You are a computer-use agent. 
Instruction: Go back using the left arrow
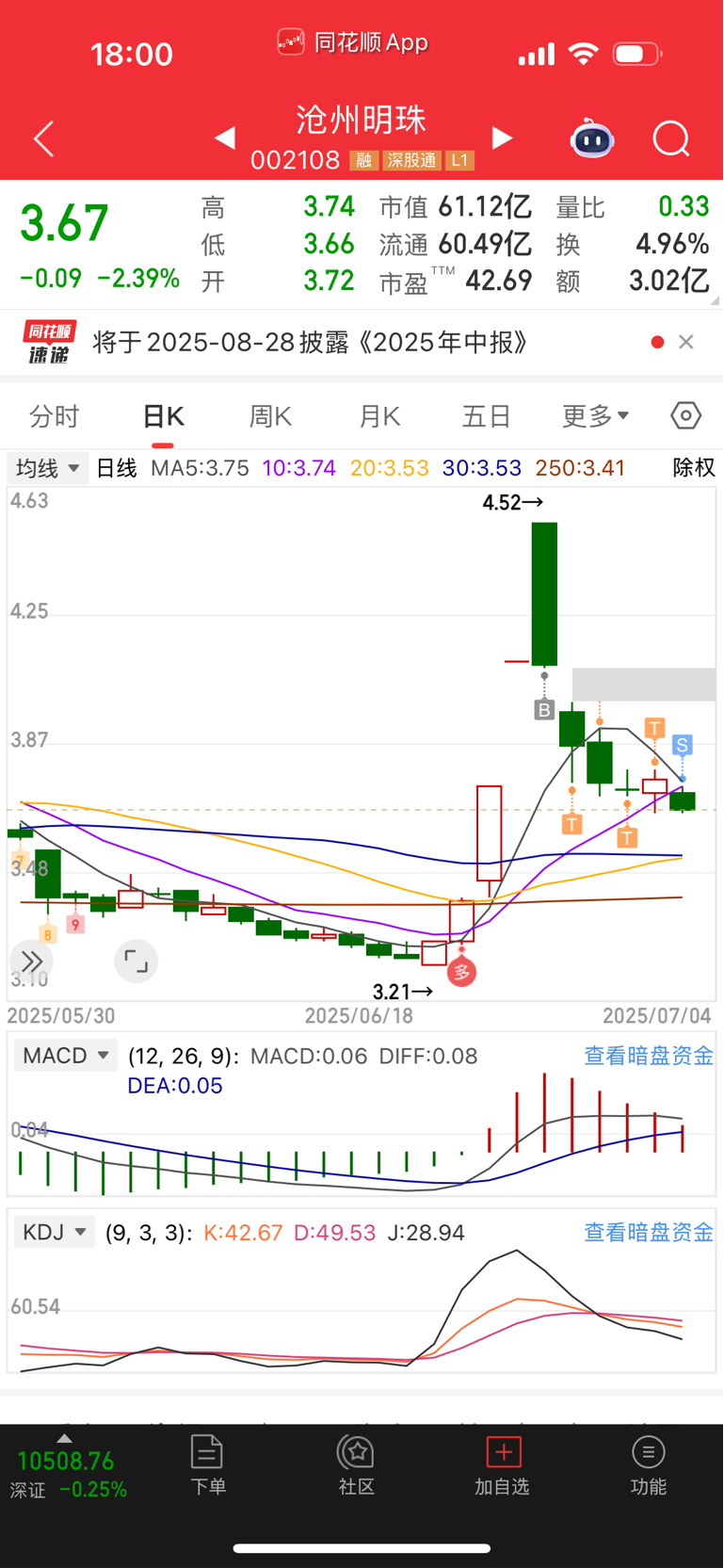click(43, 139)
